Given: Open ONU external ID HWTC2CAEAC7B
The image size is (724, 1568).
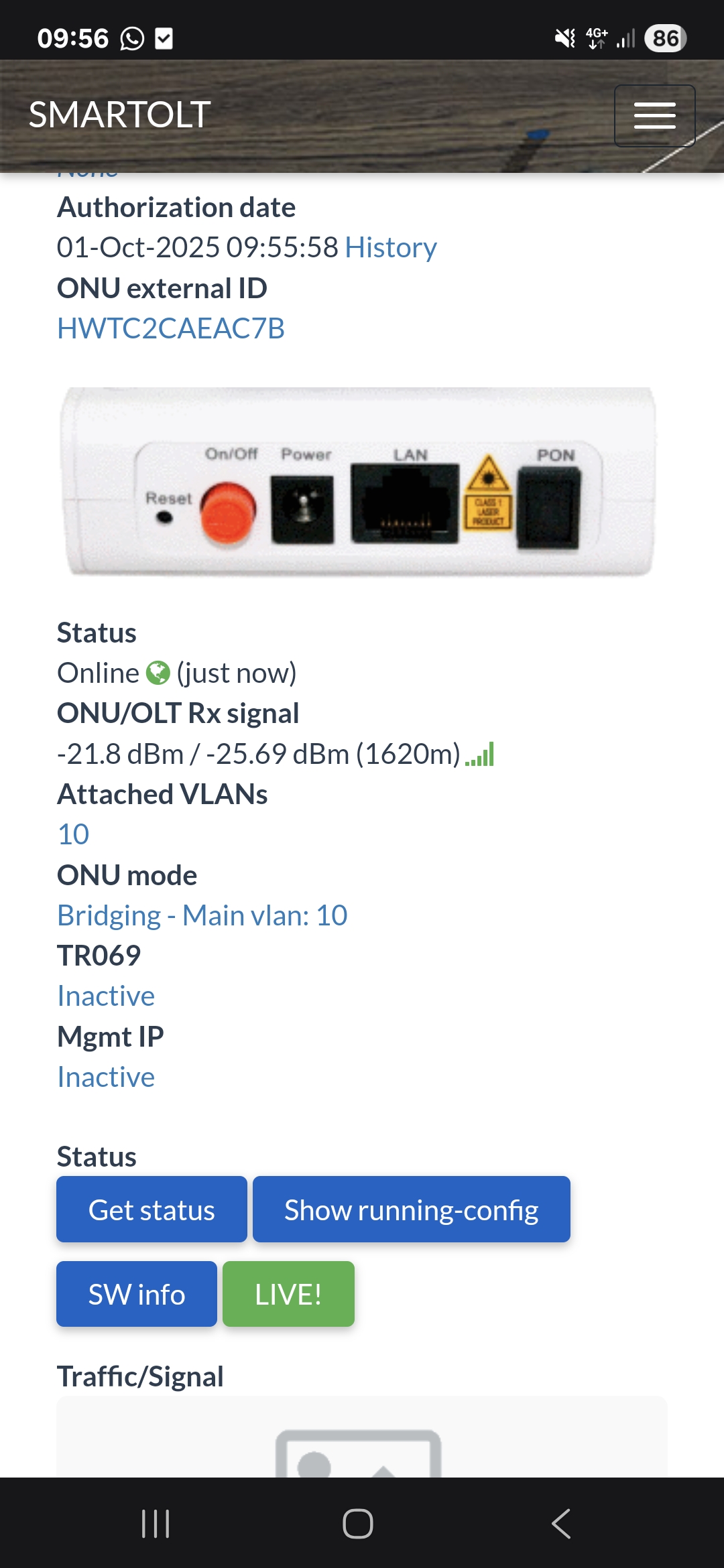Looking at the screenshot, I should click(171, 328).
